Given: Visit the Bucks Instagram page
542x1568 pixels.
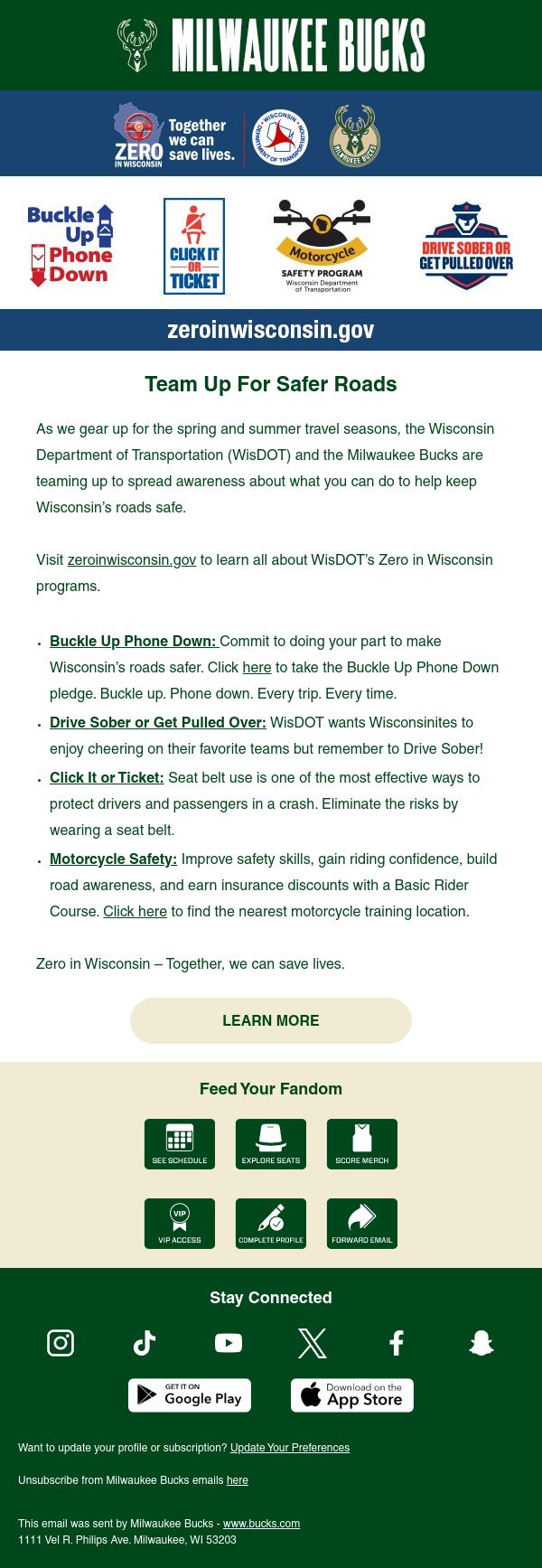Looking at the screenshot, I should tap(61, 1343).
